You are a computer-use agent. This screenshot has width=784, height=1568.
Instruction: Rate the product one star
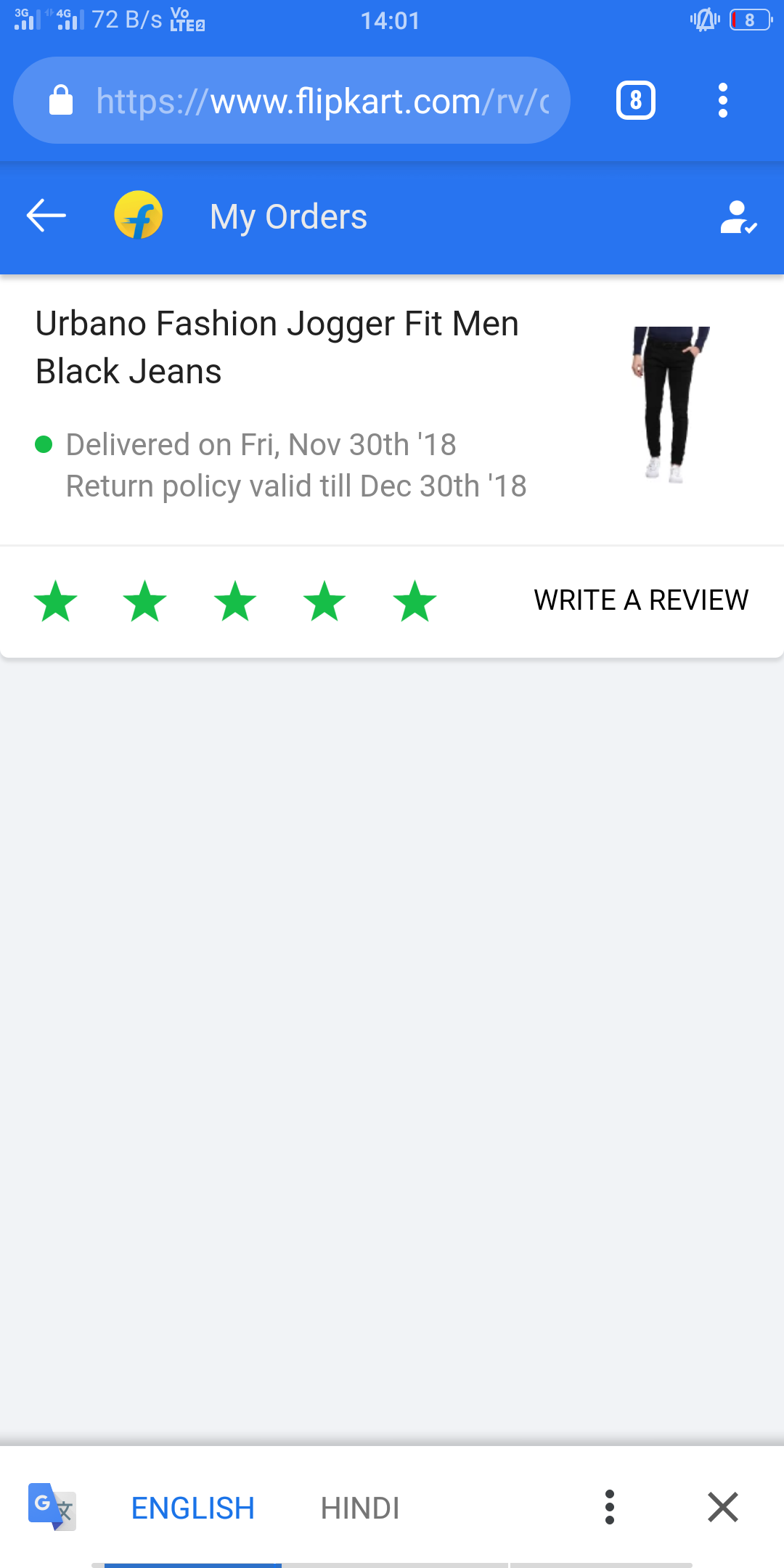(x=56, y=601)
